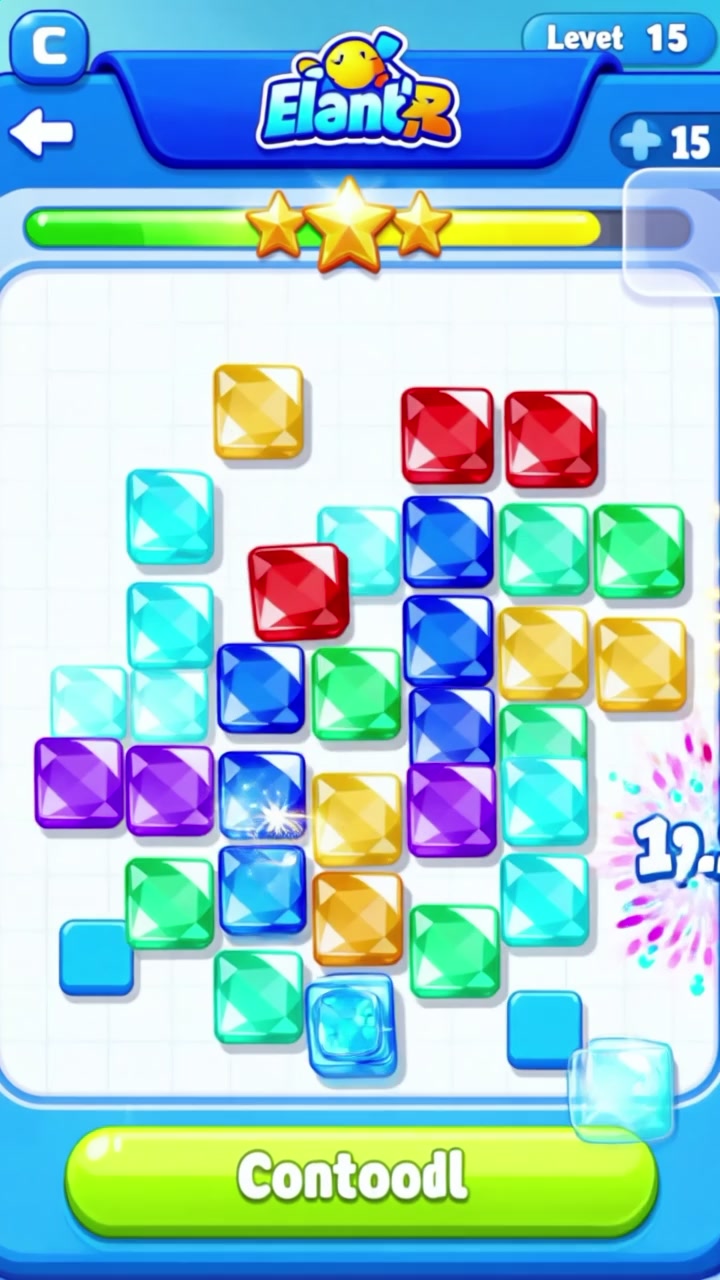This screenshot has height=1280, width=720.
Task: Tap the tilted red gem block
Action: 298,591
